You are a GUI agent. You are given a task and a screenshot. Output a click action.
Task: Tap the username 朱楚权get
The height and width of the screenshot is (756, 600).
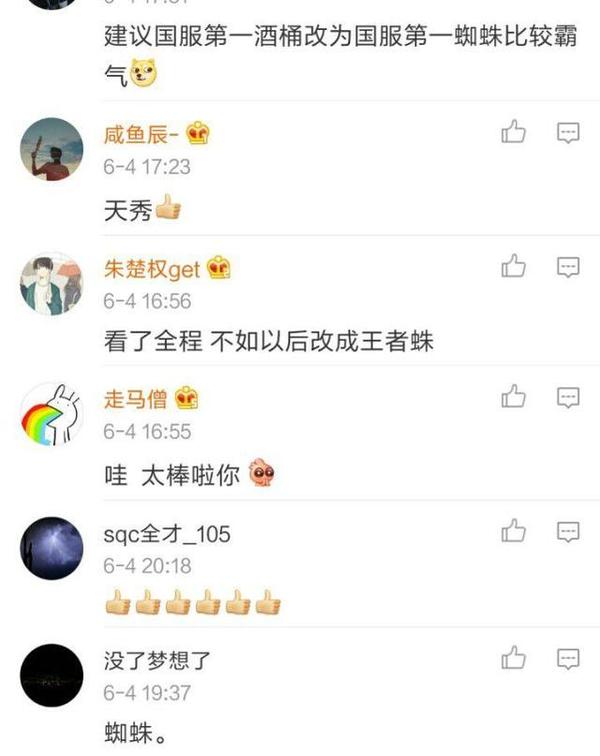[x=153, y=268]
